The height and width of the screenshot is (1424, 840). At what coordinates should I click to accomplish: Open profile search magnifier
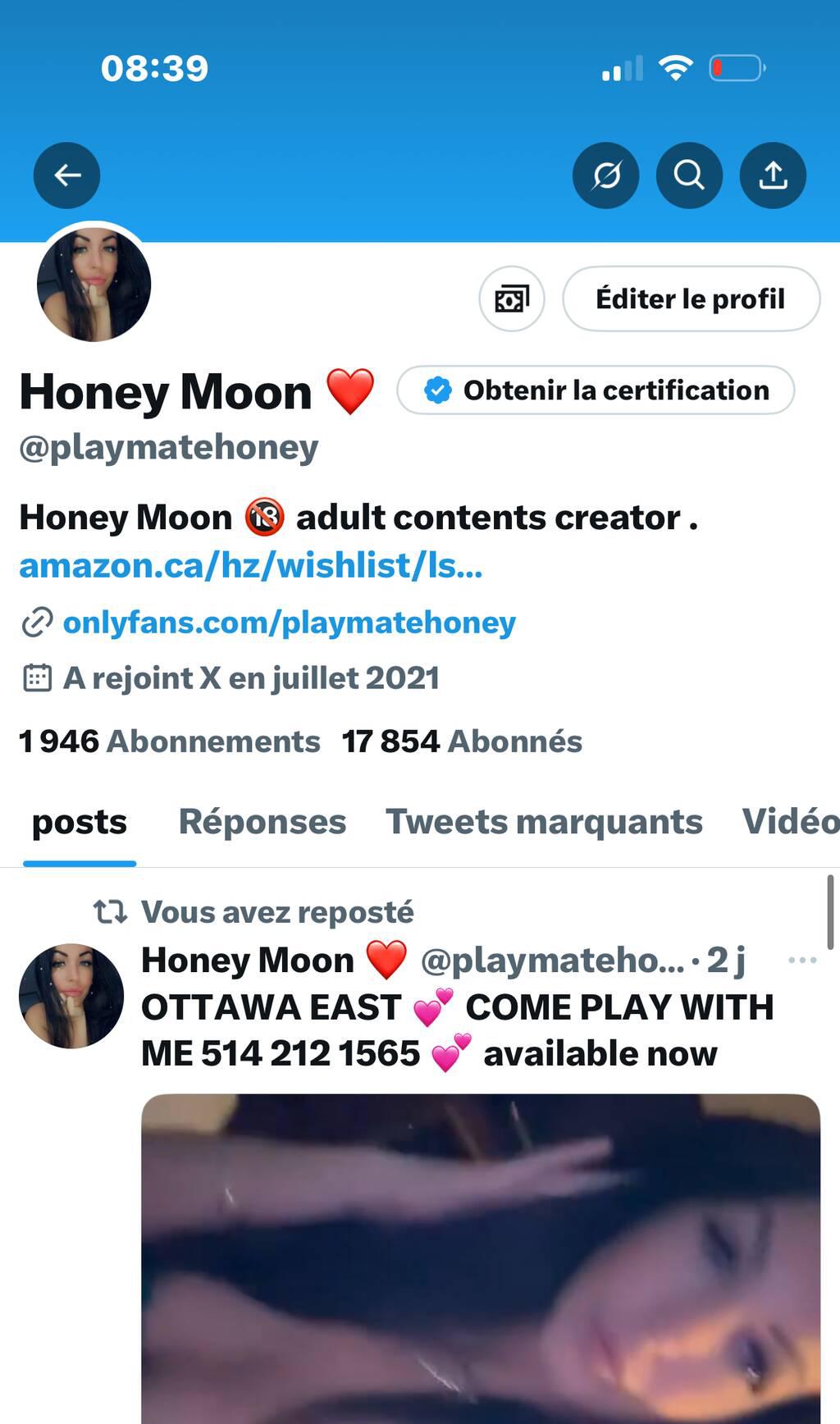689,175
